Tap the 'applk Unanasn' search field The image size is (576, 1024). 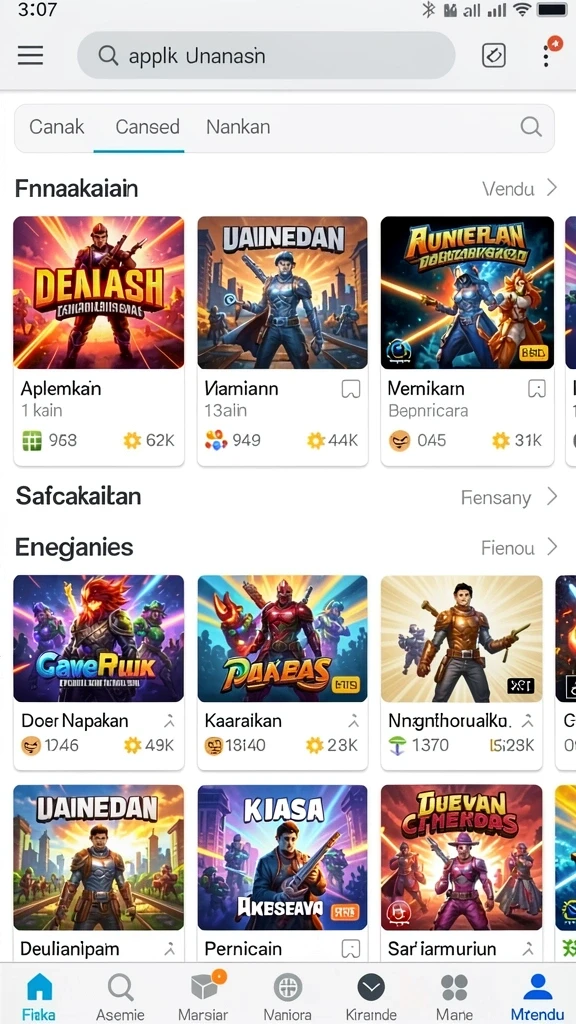[x=266, y=56]
